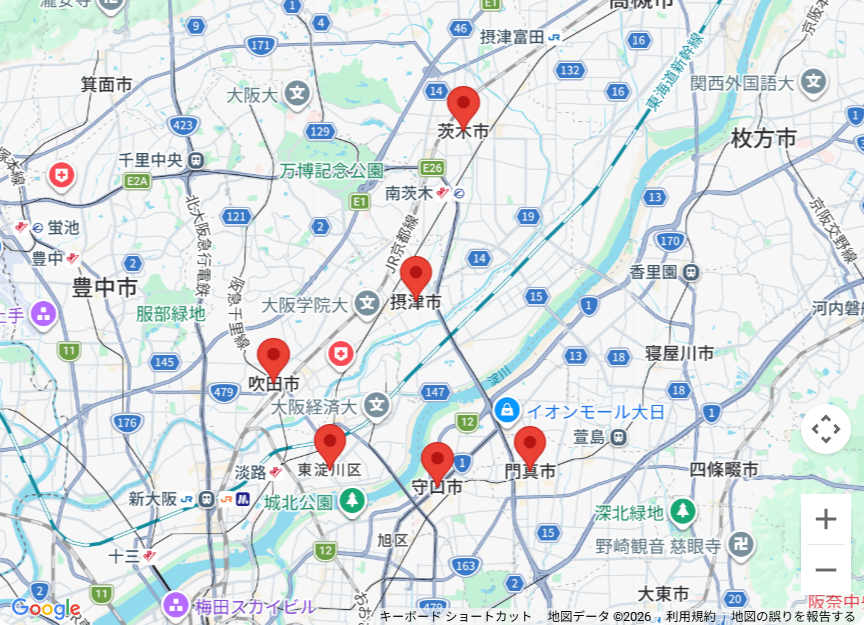Image resolution: width=864 pixels, height=625 pixels.
Task: Select the red pin at 茨木市
Action: click(463, 105)
